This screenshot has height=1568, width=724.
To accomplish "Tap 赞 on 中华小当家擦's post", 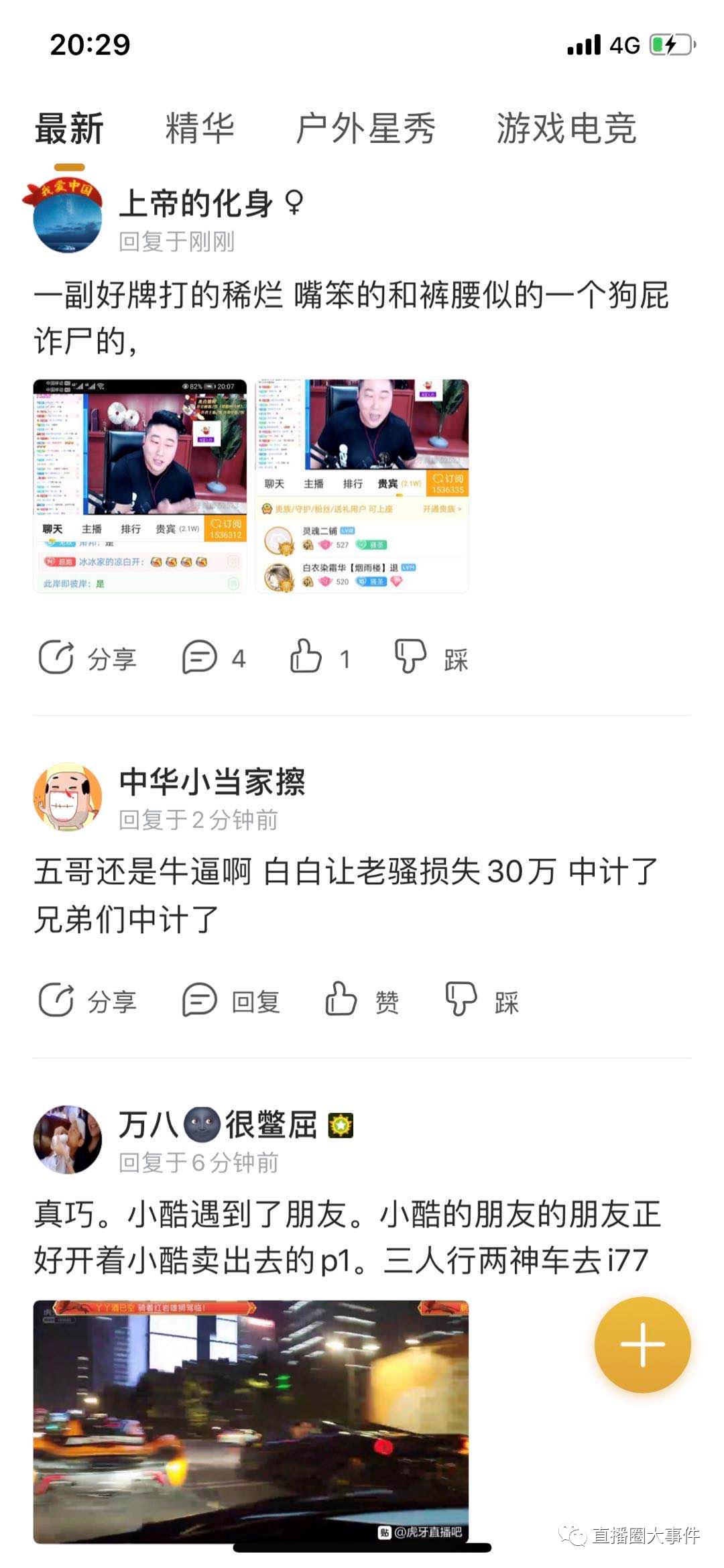I will pyautogui.click(x=361, y=1001).
